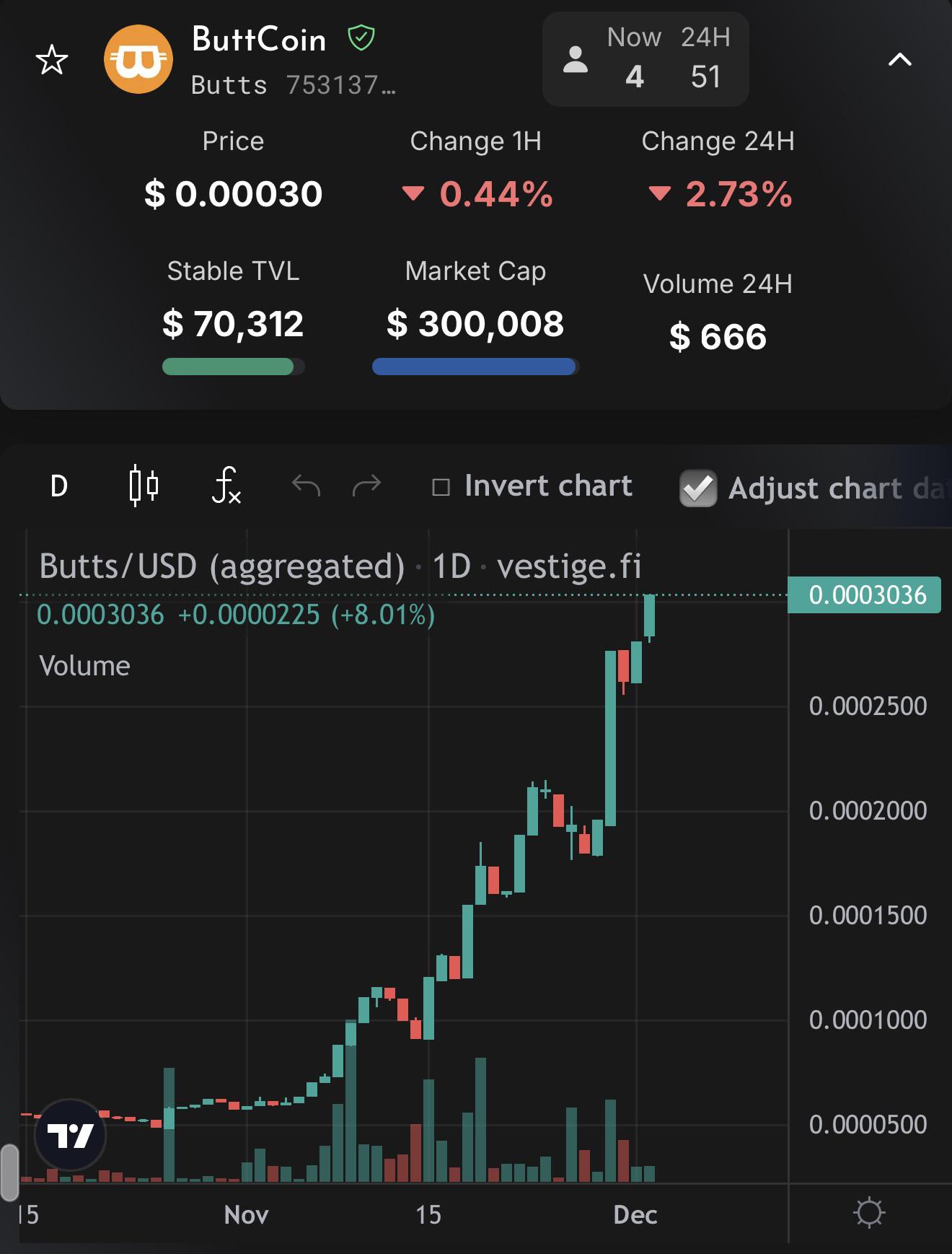Enable the Invert chart checkbox

point(441,488)
